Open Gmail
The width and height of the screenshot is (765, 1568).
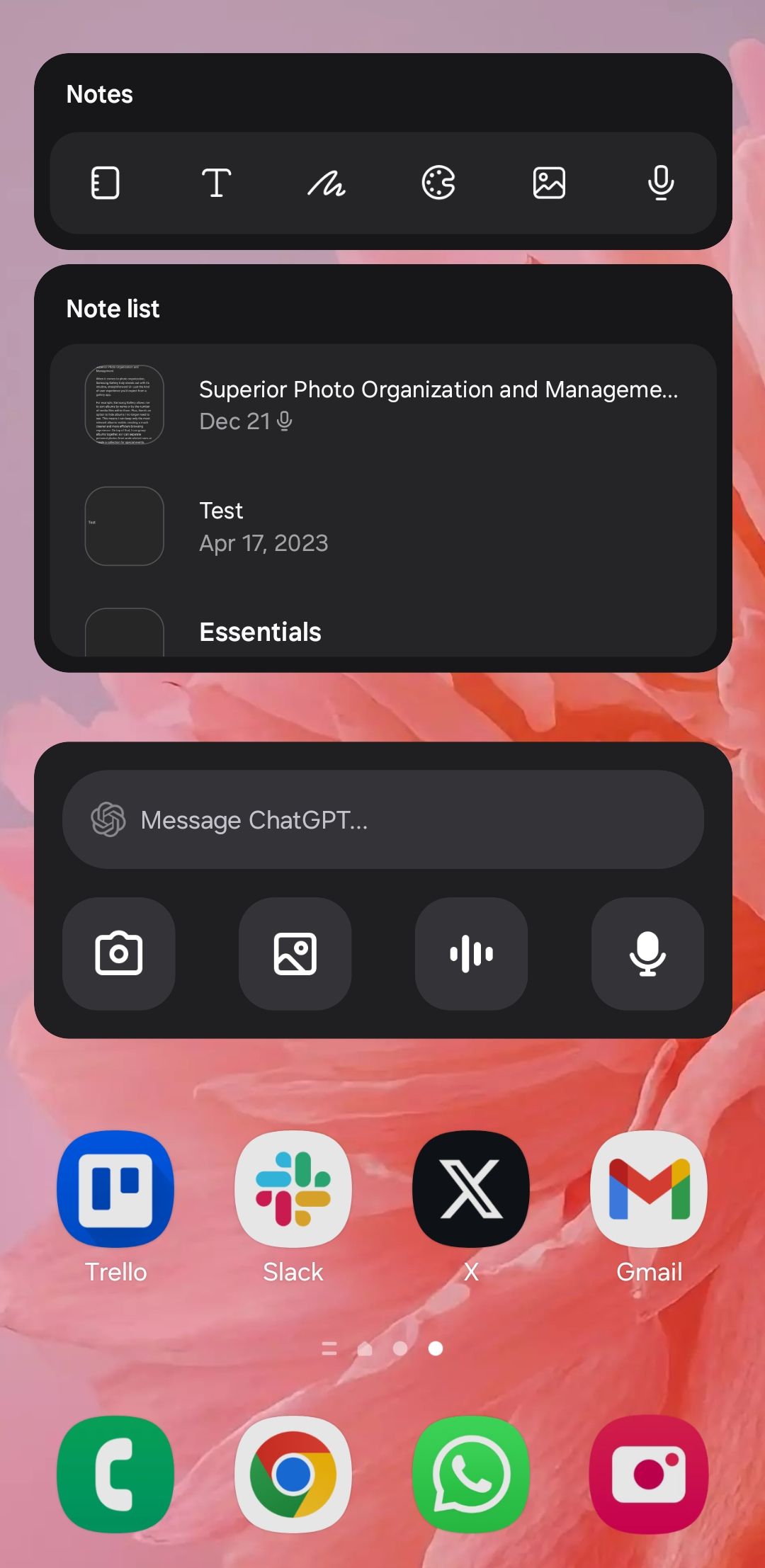(649, 1190)
